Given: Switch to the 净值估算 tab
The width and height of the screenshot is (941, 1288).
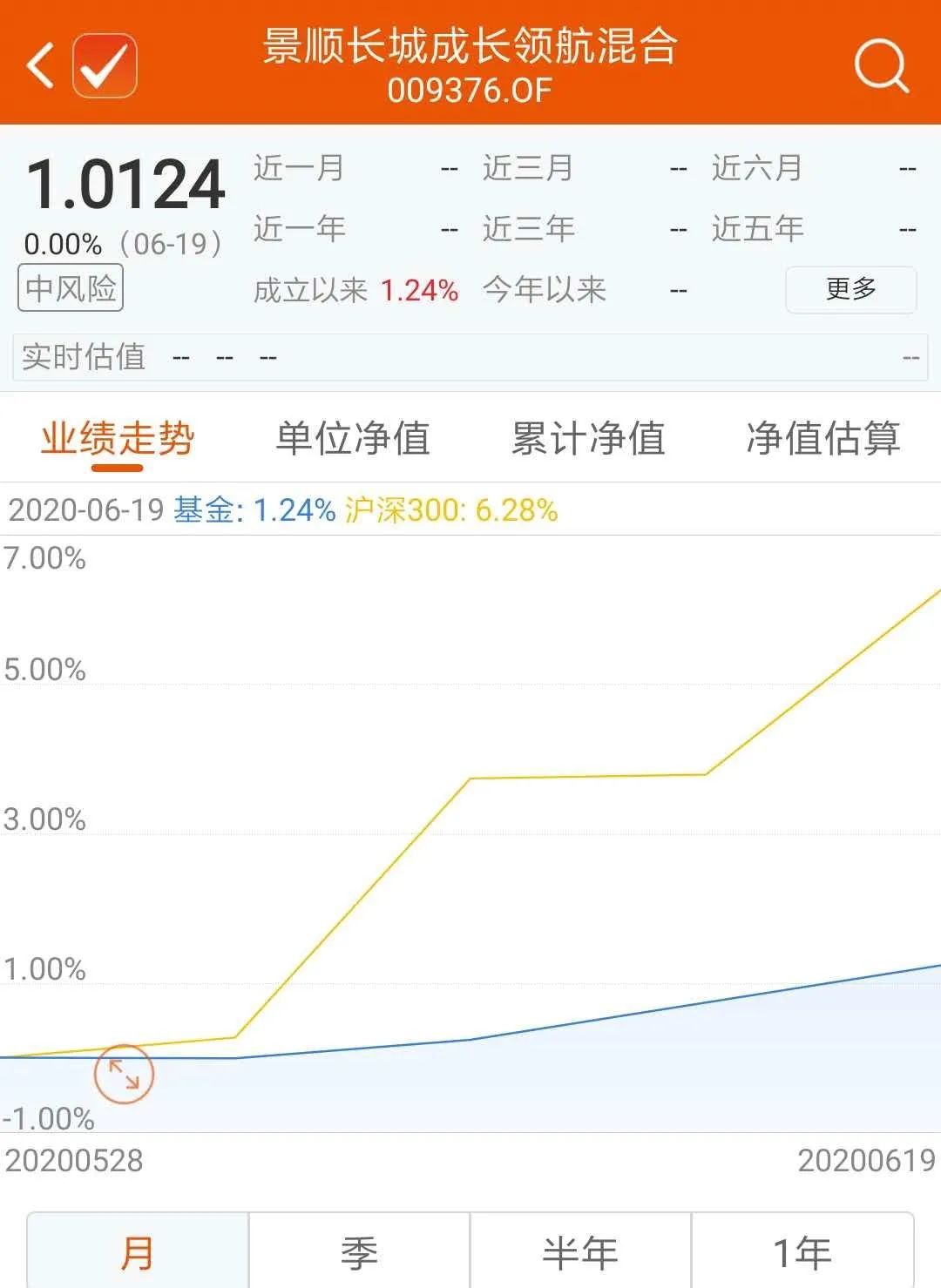Looking at the screenshot, I should point(823,438).
